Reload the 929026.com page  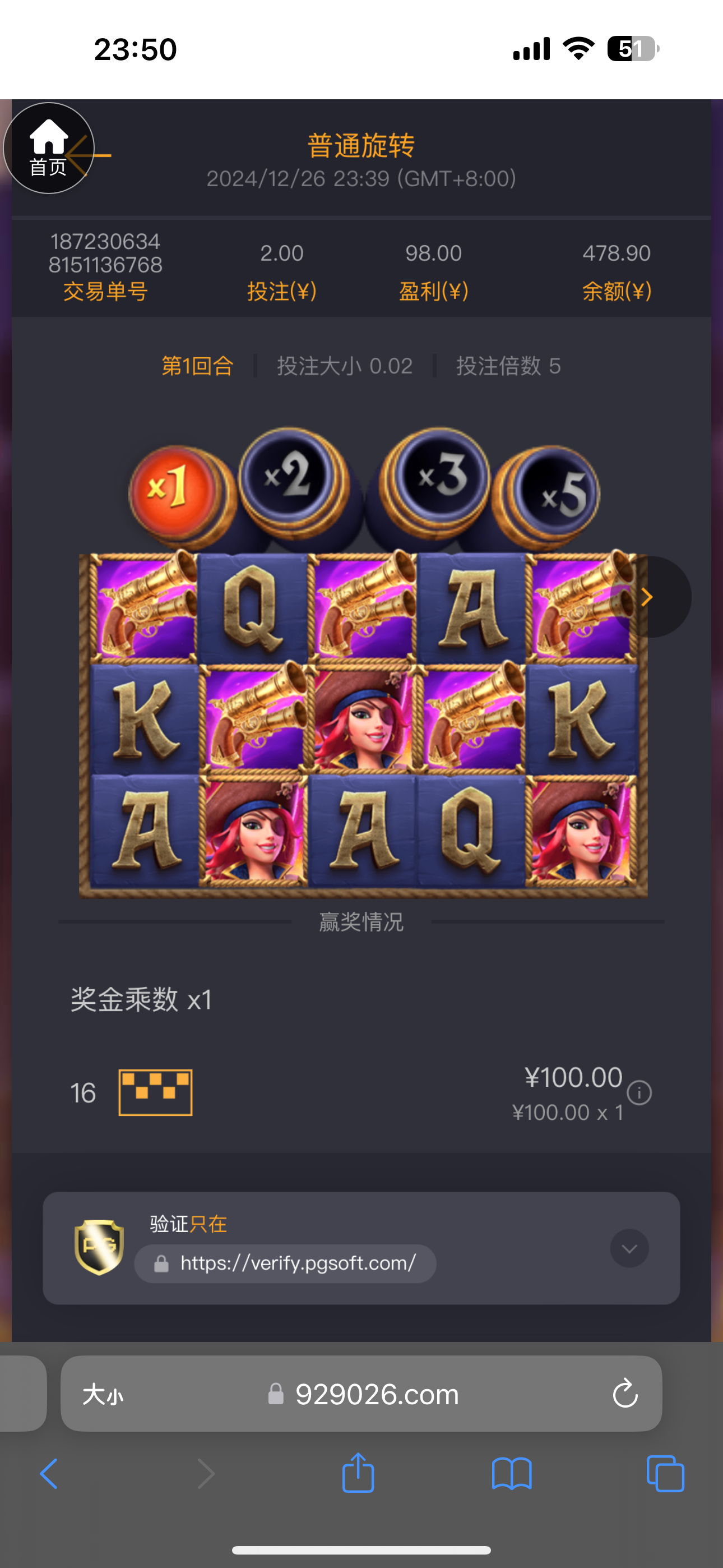(624, 1394)
